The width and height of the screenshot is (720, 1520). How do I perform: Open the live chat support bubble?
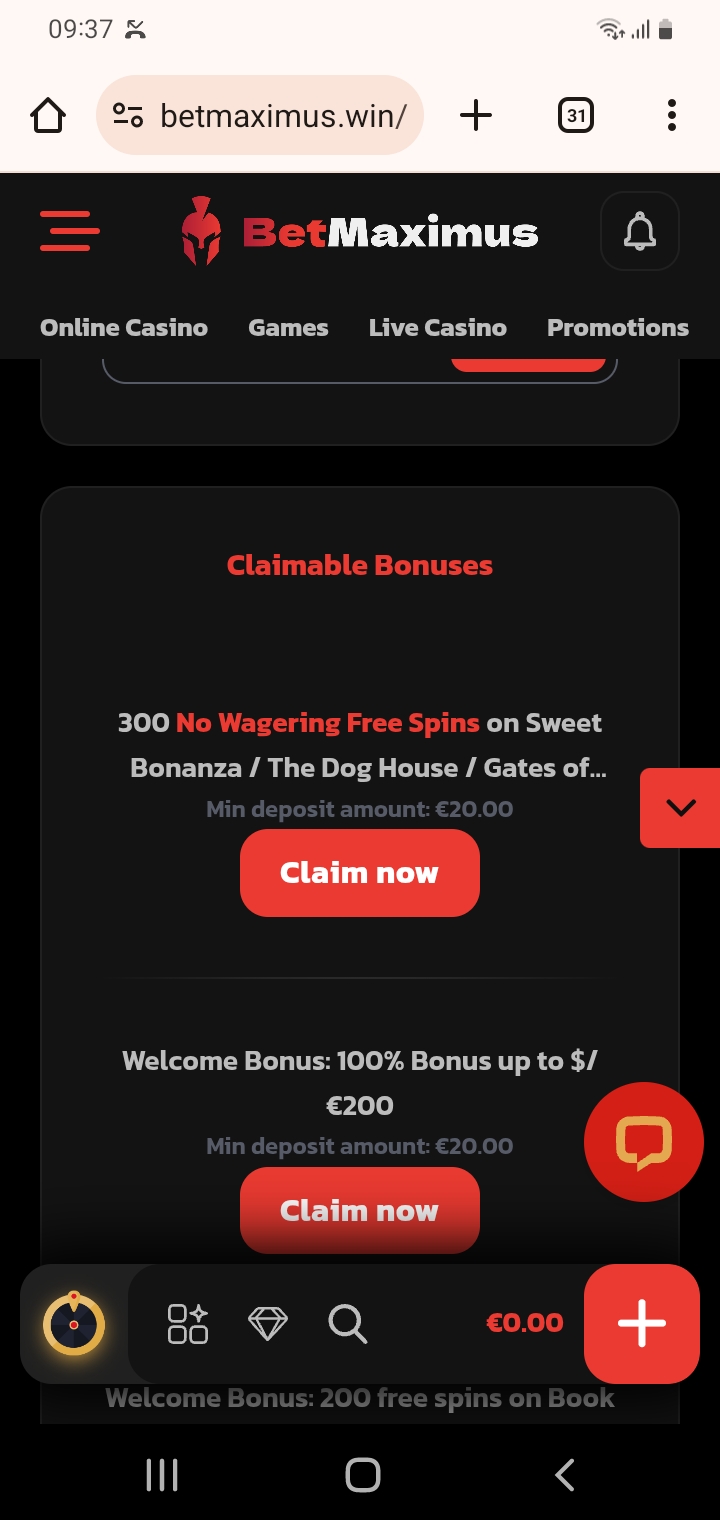643,1142
